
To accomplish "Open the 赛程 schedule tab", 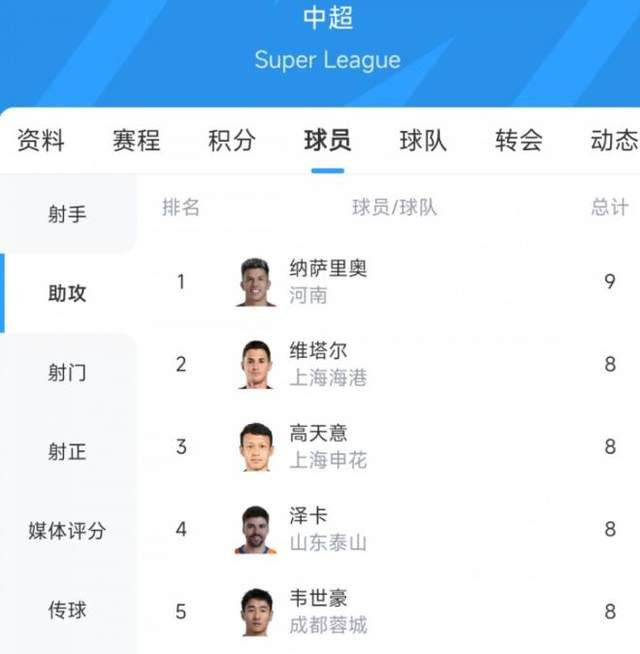I will tap(136, 141).
